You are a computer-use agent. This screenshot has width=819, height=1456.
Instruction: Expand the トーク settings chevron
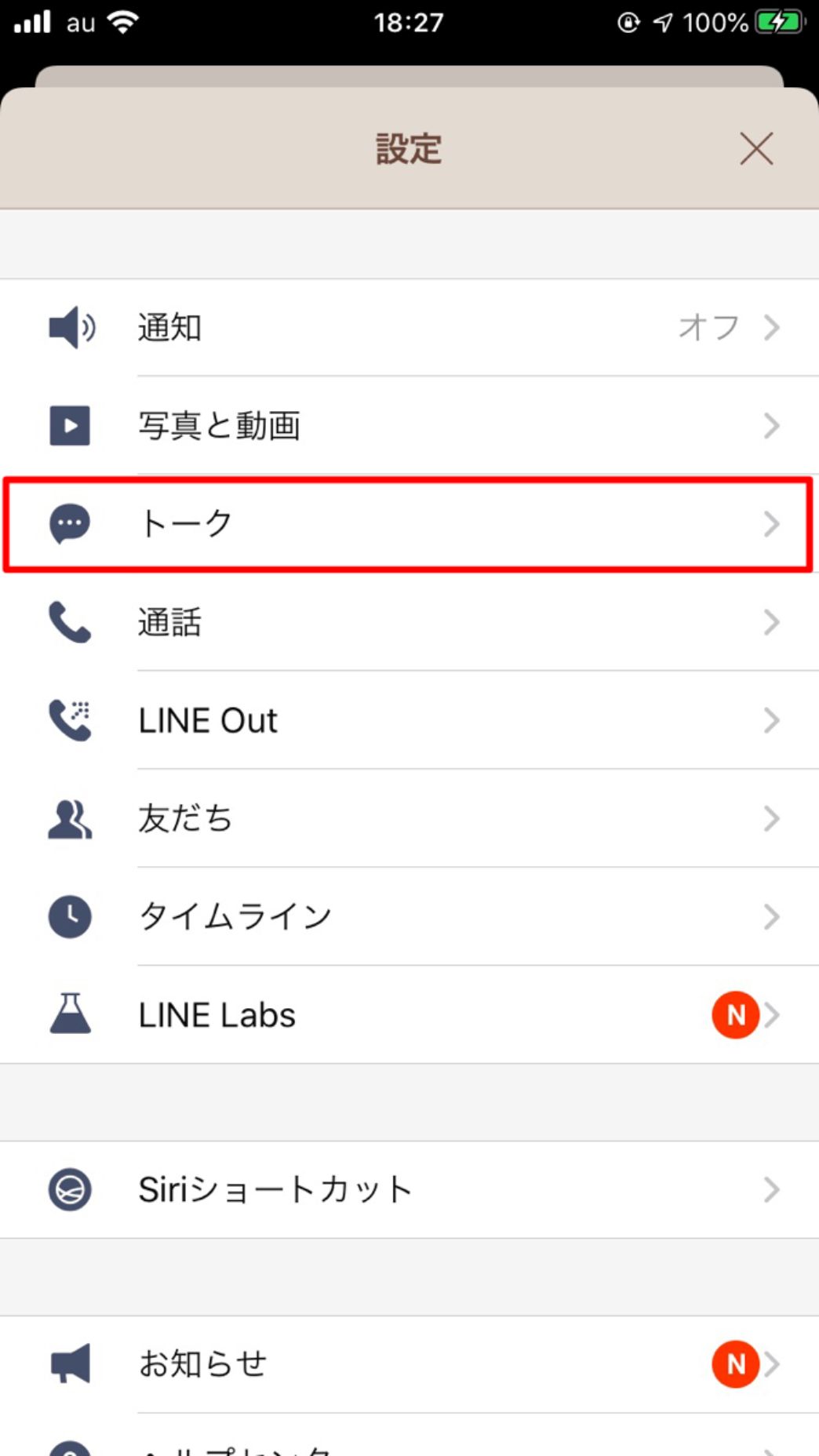(772, 524)
